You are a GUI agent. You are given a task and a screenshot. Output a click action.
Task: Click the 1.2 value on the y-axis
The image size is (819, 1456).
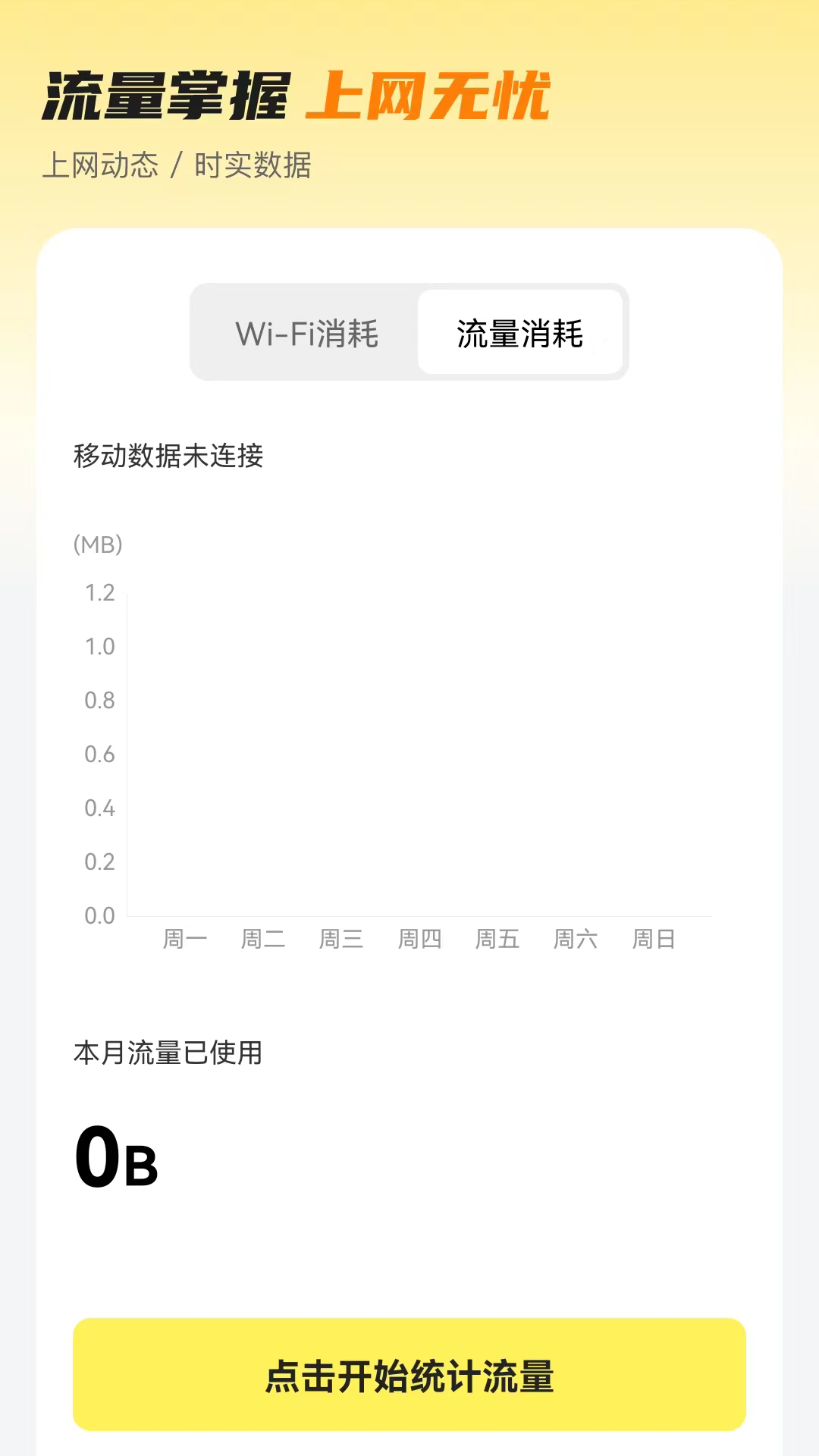[99, 593]
